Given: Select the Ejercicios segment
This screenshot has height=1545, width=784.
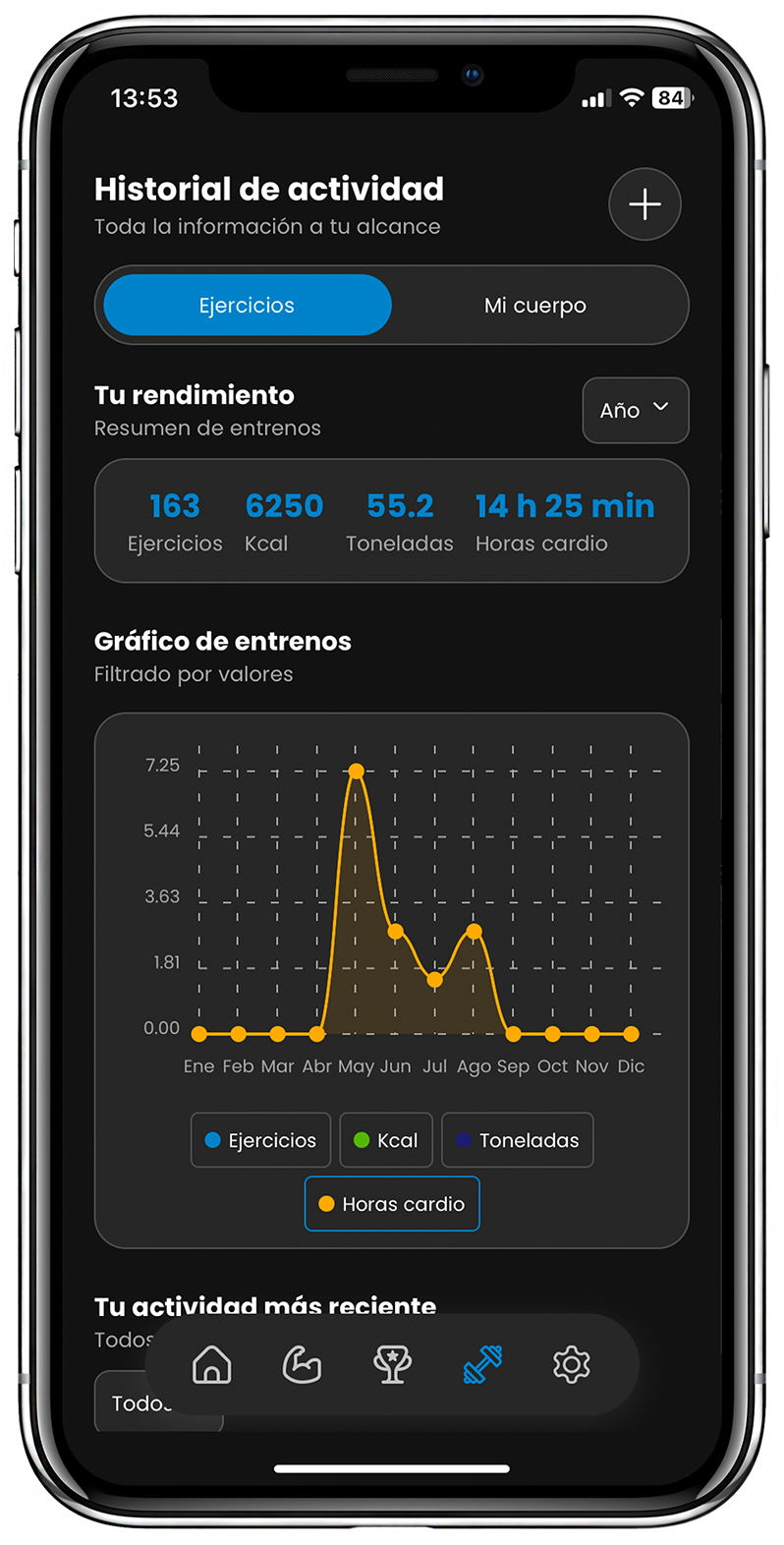Looking at the screenshot, I should click(248, 306).
